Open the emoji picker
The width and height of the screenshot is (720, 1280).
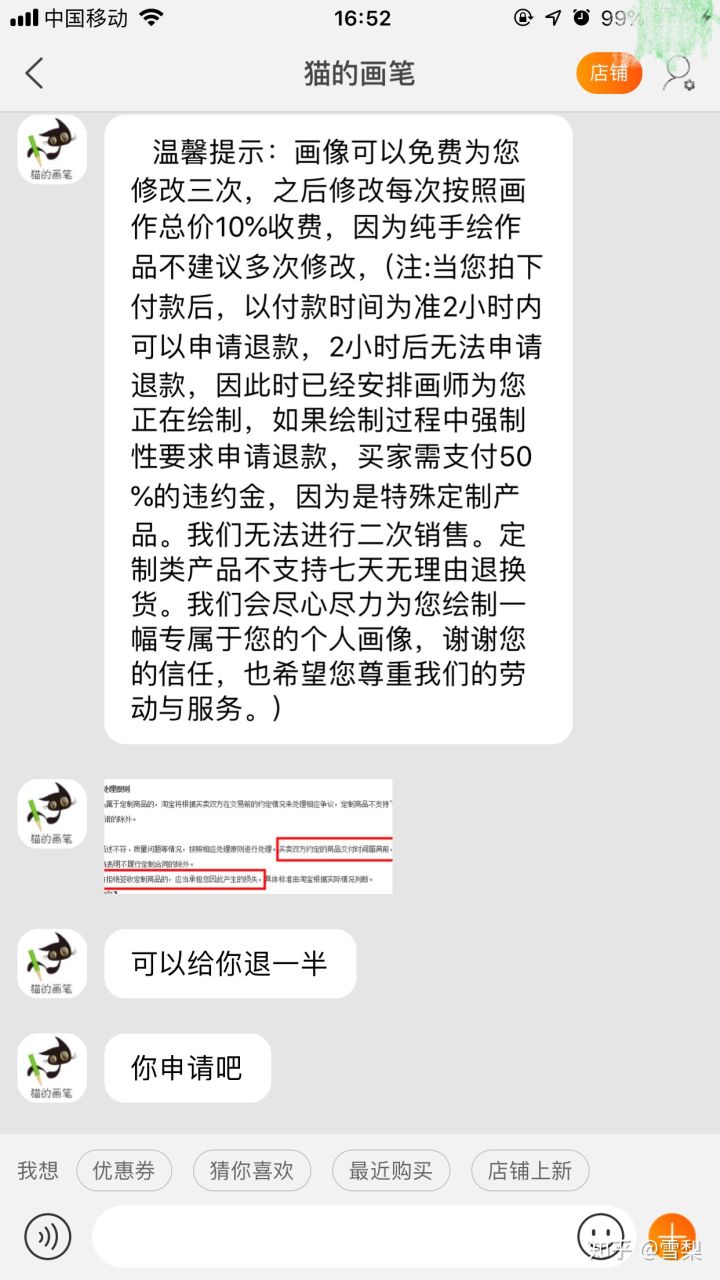pyautogui.click(x=601, y=1237)
